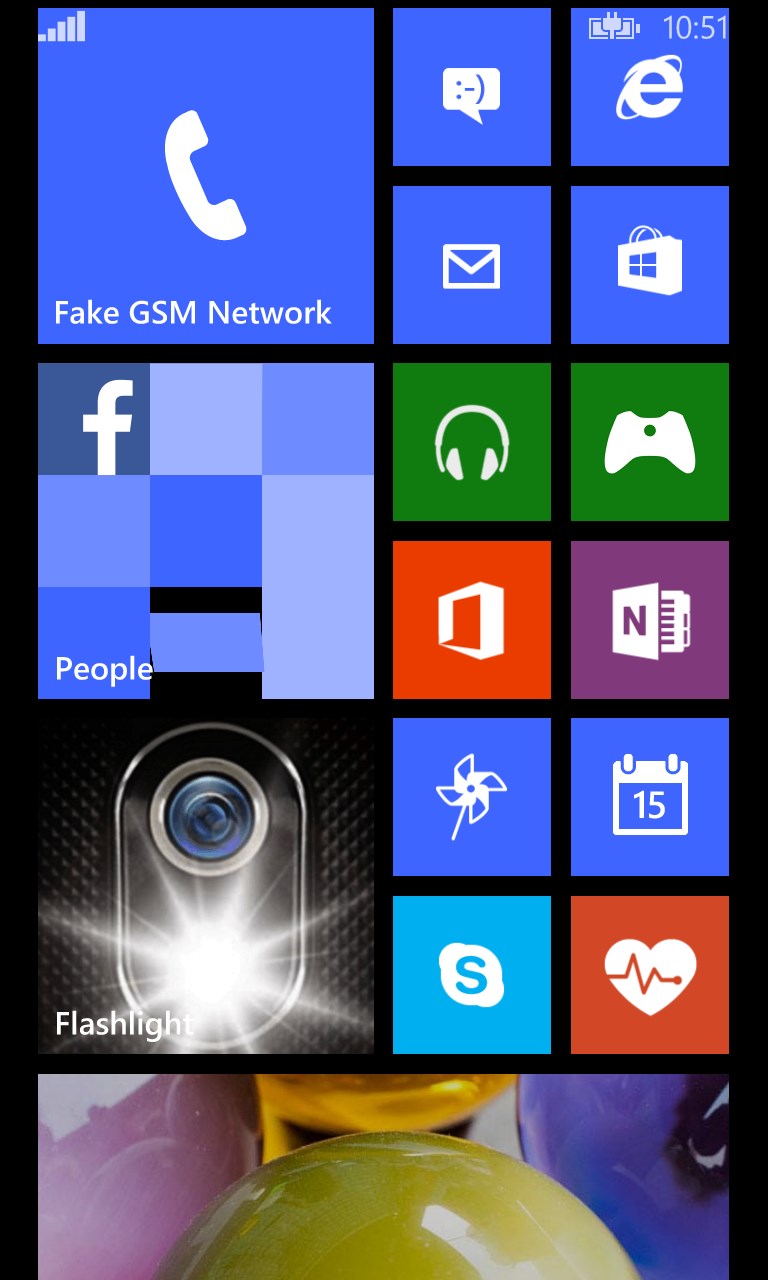Open the Xbox Games tile
Viewport: 768px width, 1280px height.
point(649,442)
